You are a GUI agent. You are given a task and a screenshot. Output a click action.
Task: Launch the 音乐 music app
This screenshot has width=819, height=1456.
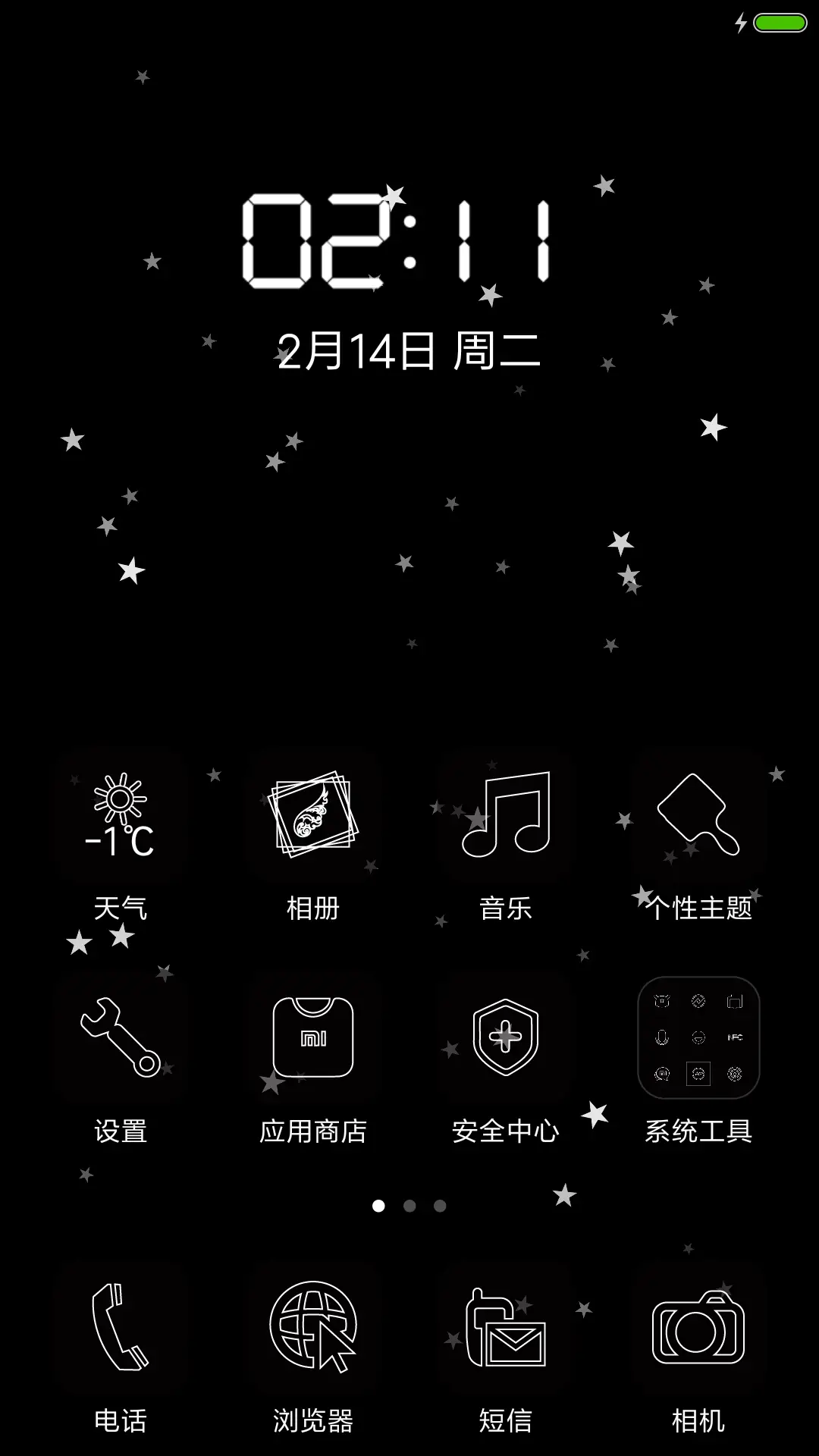click(x=506, y=819)
